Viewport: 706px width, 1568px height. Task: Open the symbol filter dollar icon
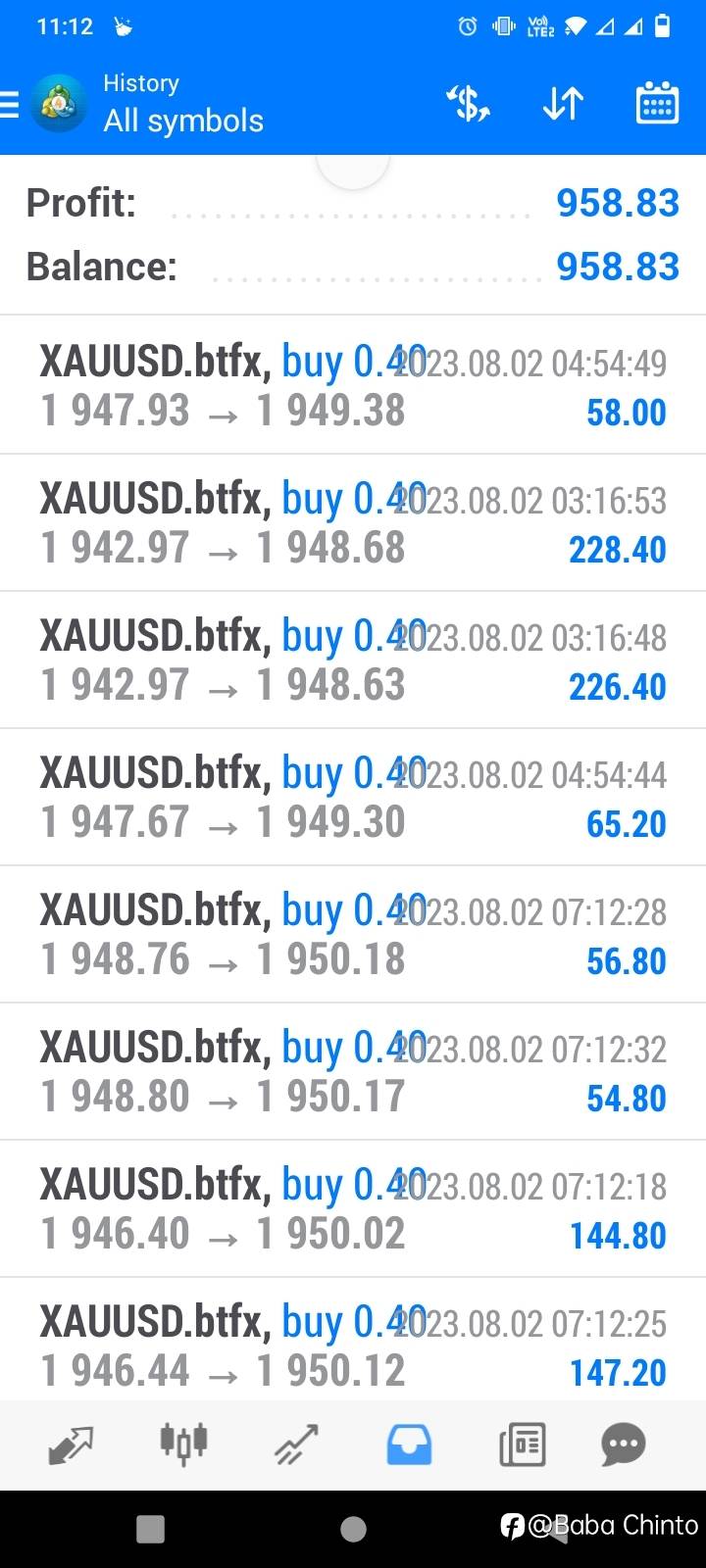468,103
